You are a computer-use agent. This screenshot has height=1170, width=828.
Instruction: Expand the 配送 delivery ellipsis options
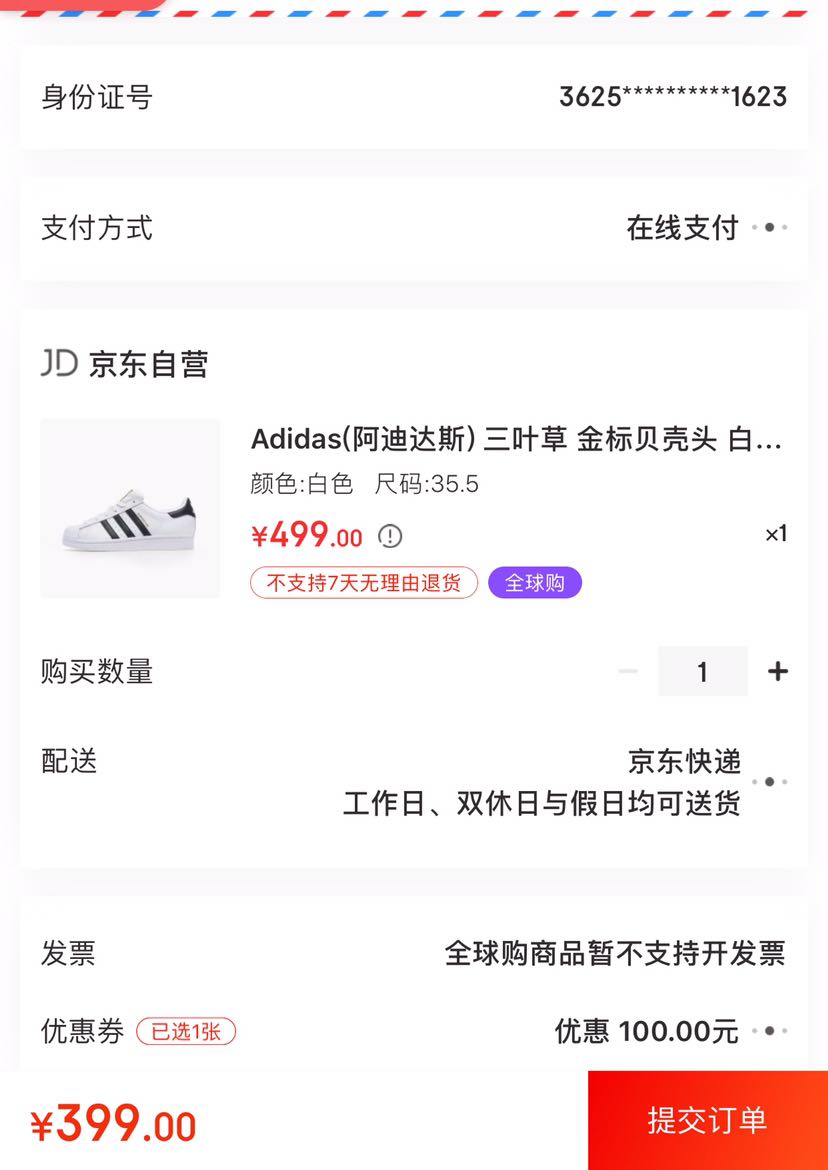tap(769, 781)
